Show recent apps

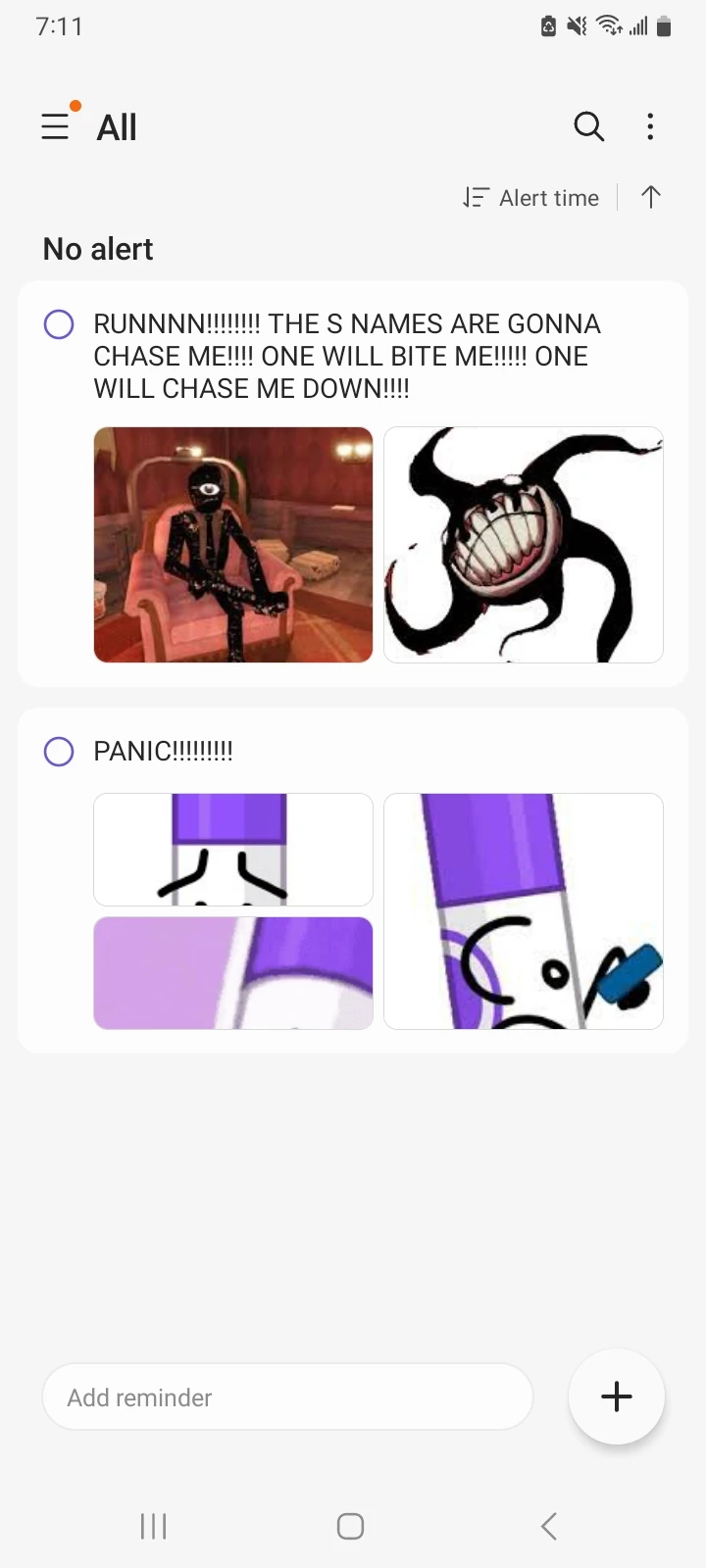154,1526
